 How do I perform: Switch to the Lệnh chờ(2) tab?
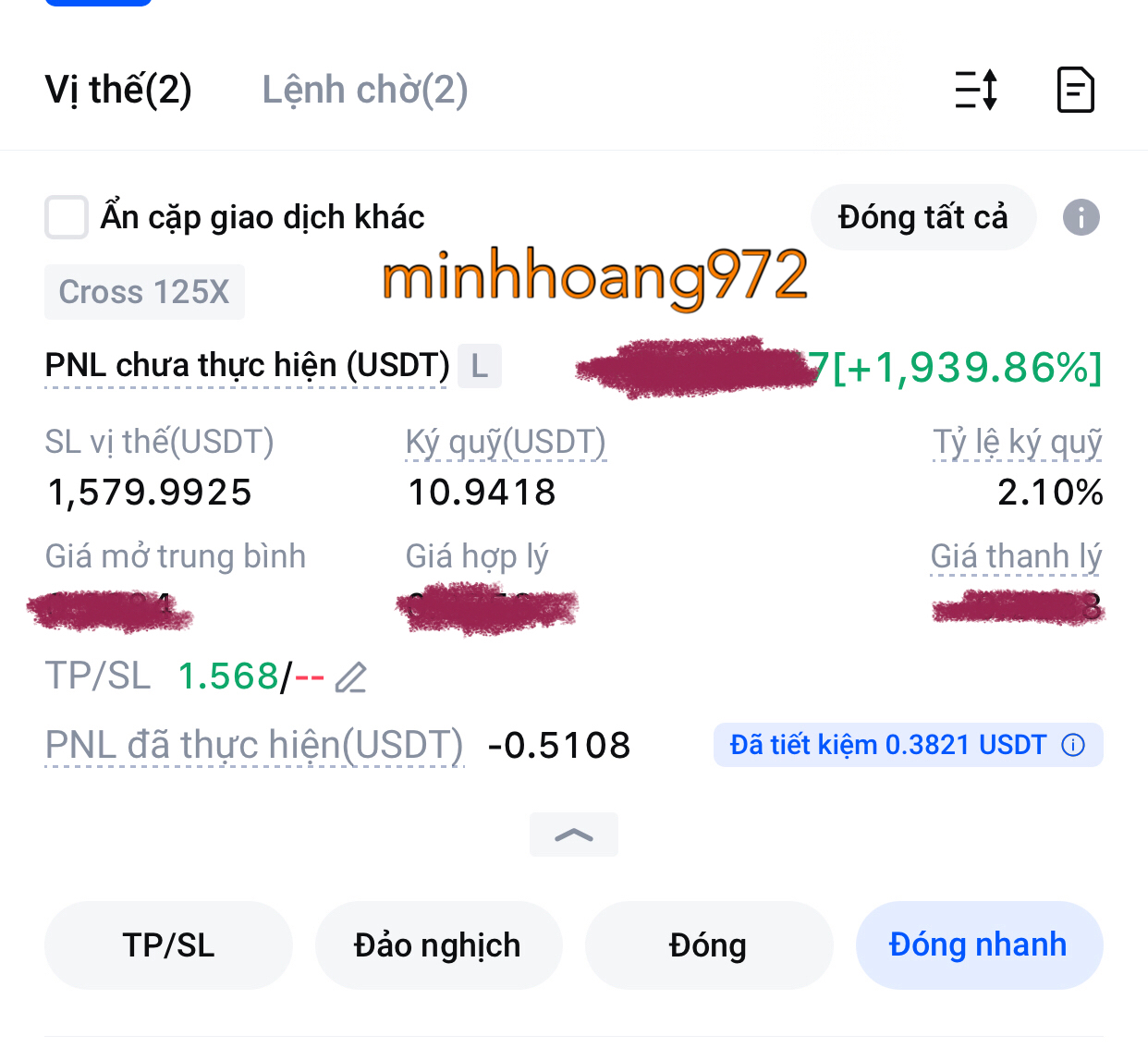365,91
